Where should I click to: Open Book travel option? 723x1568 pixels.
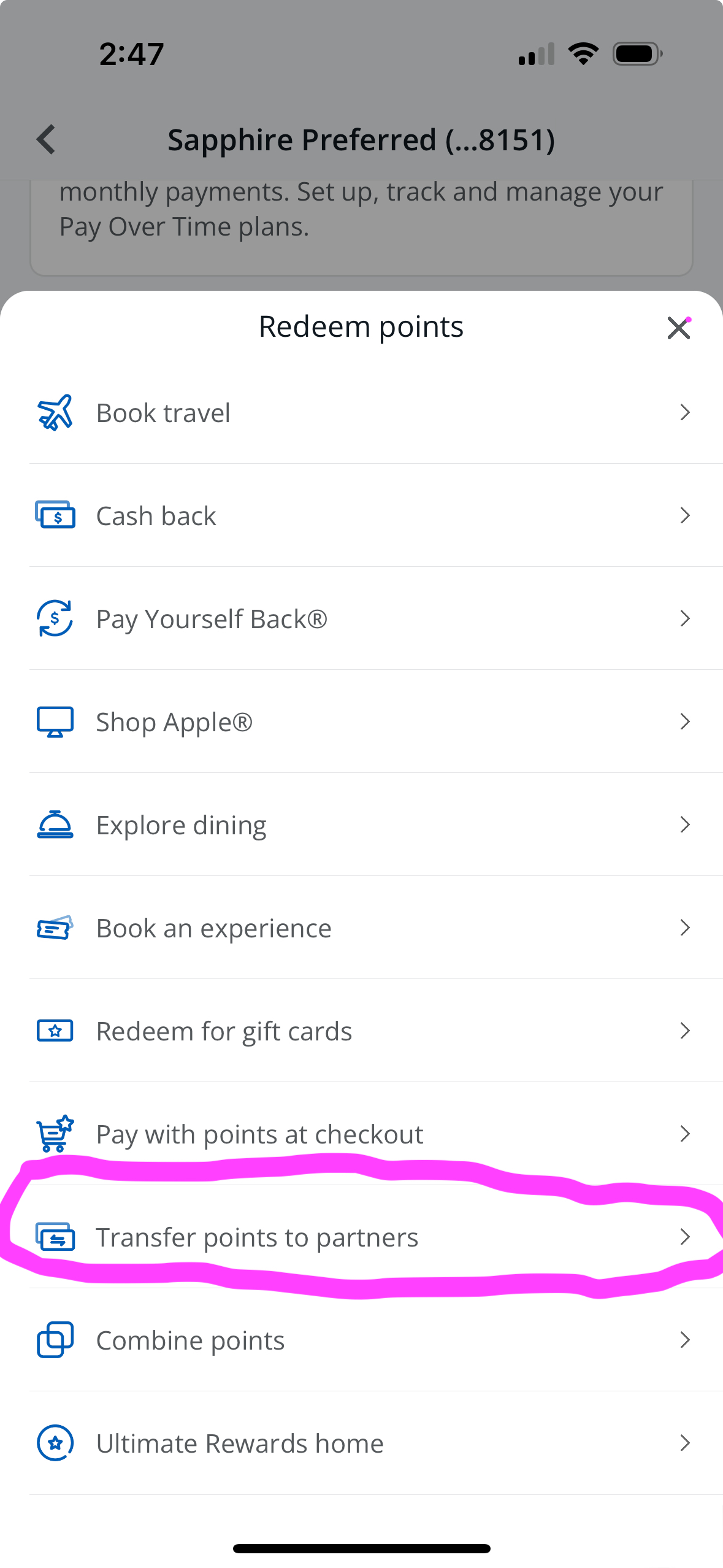(362, 412)
